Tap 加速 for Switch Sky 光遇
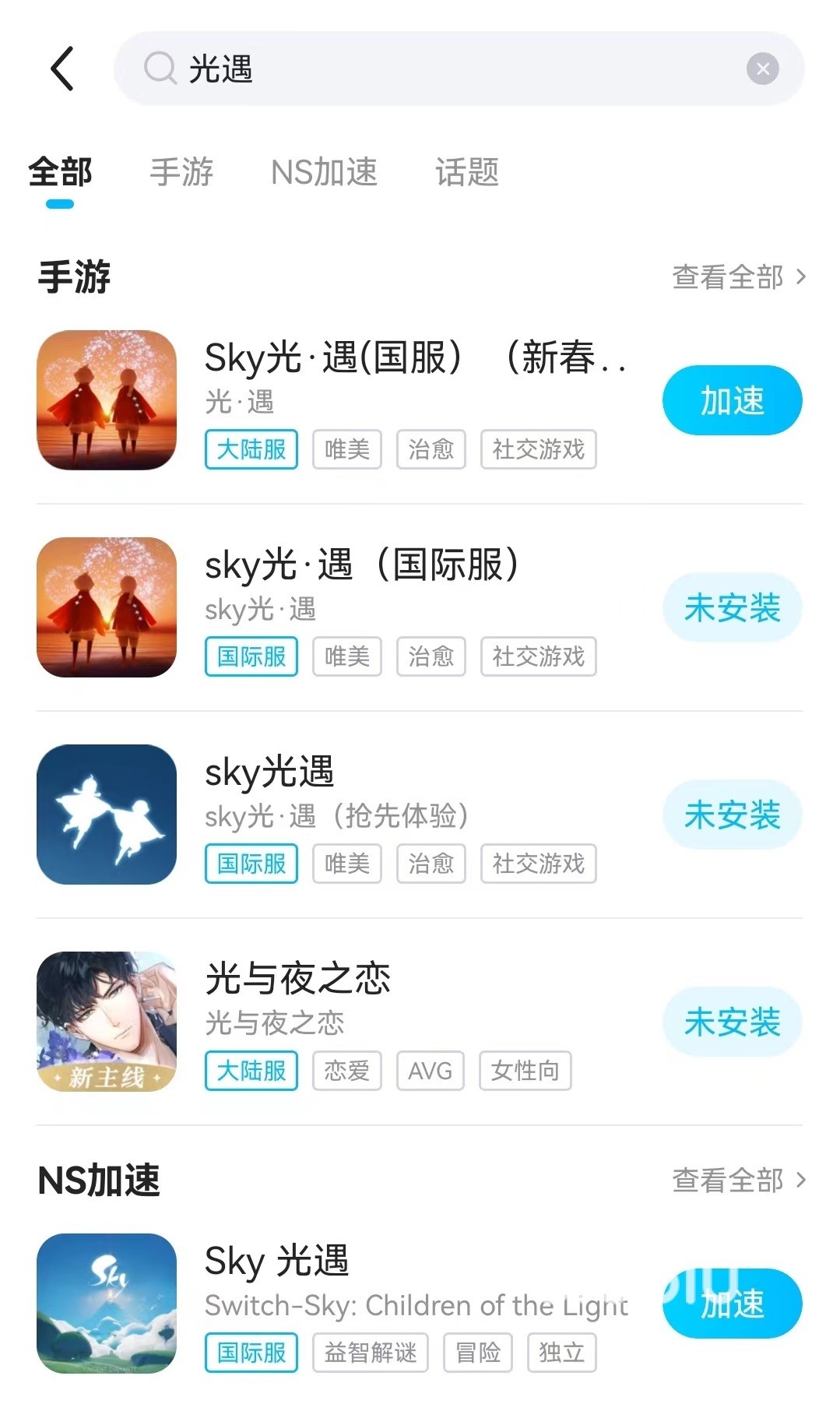This screenshot has width=840, height=1404. [732, 1304]
